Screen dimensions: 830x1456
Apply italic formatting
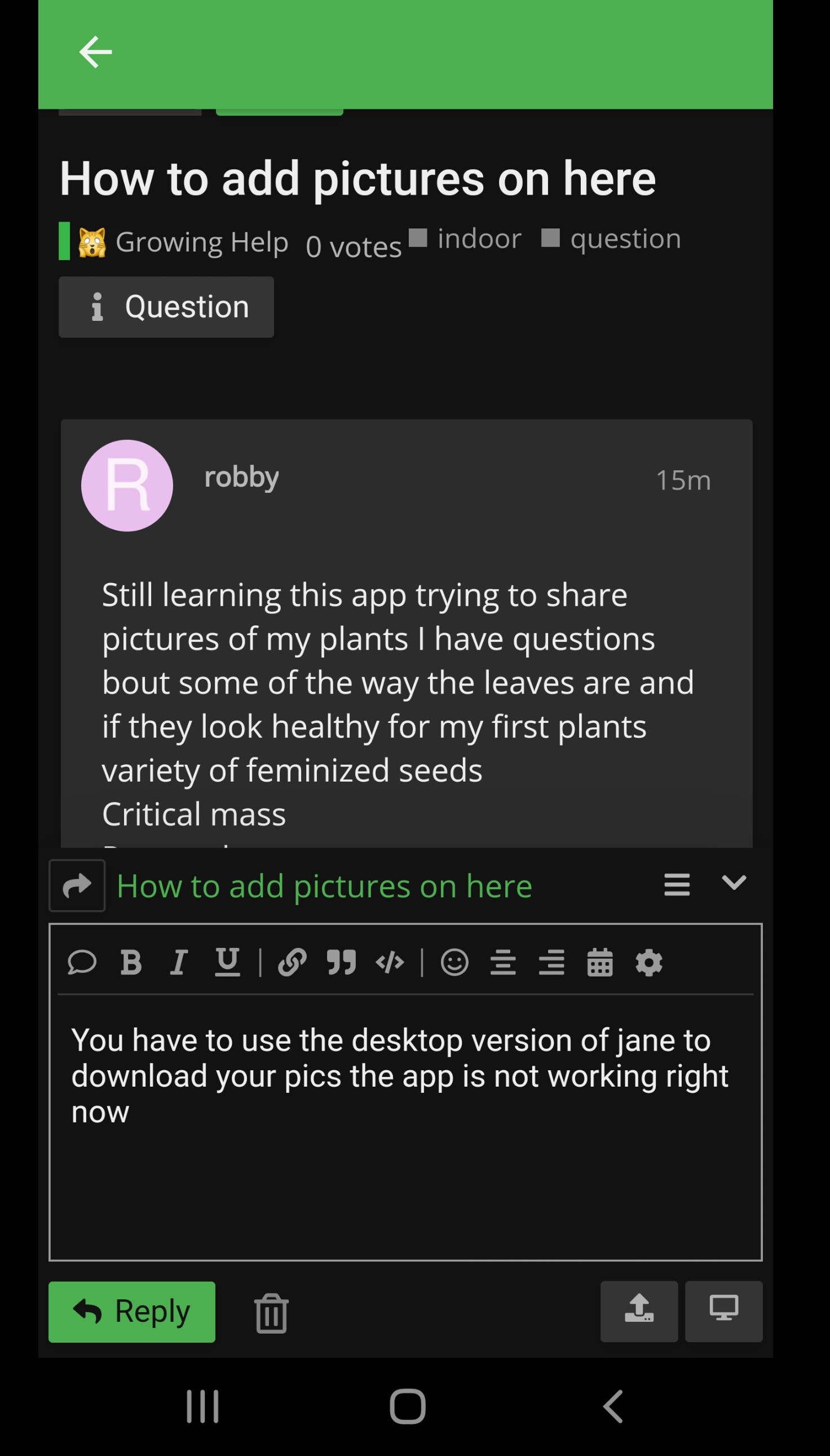(x=179, y=963)
